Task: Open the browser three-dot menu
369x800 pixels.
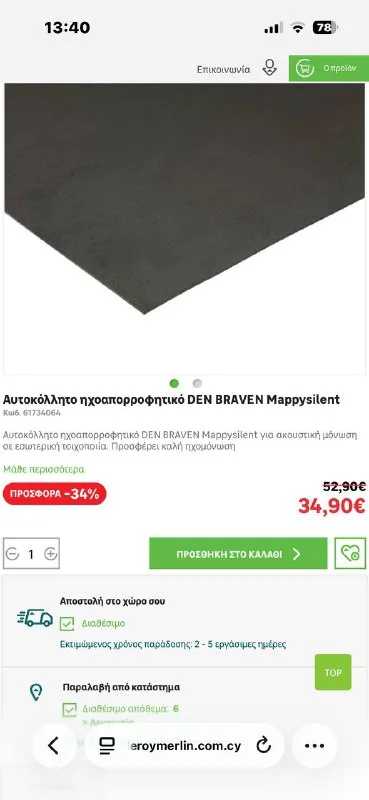Action: click(314, 746)
